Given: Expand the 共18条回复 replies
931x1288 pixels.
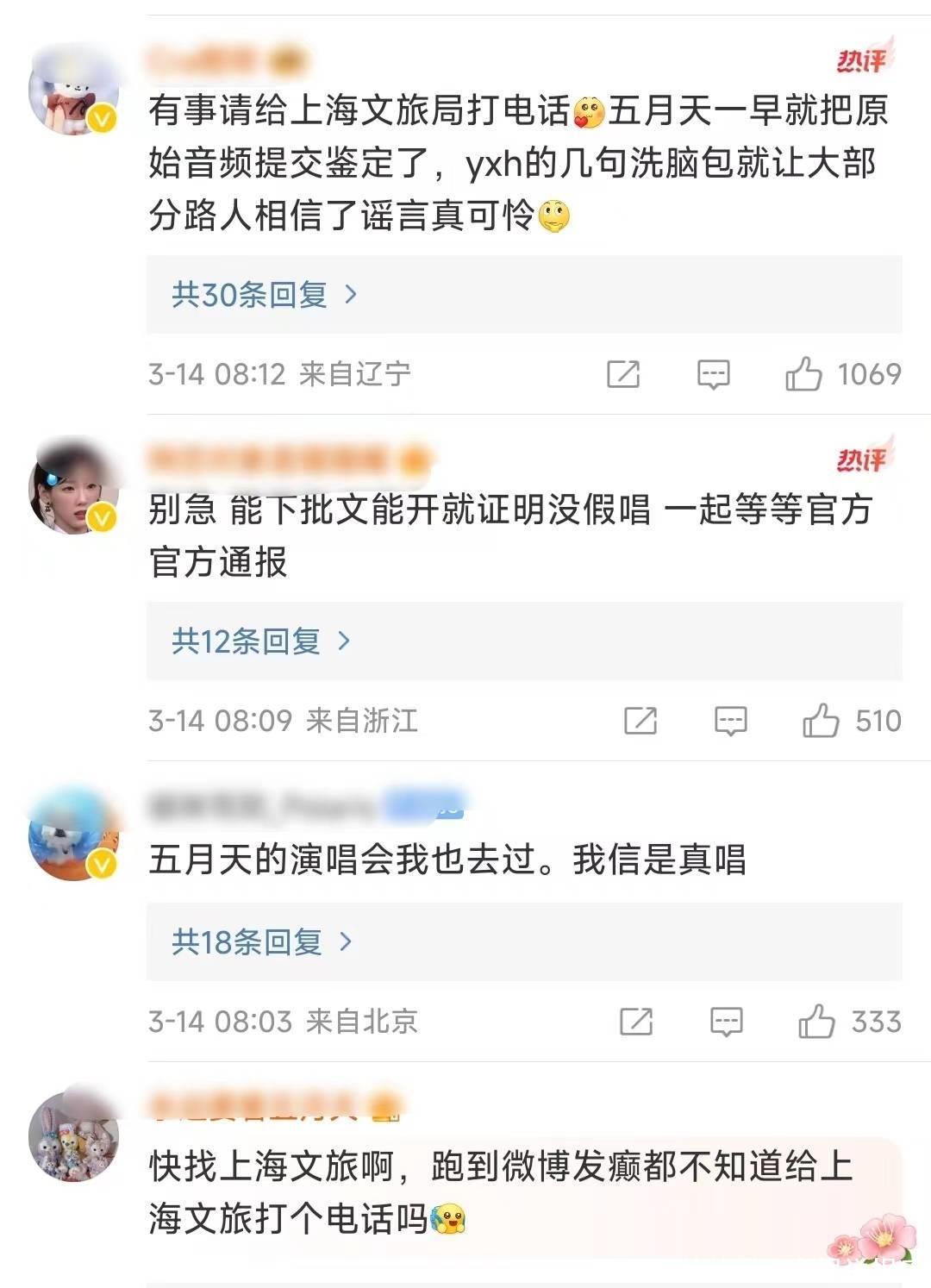Looking at the screenshot, I should pyautogui.click(x=261, y=942).
